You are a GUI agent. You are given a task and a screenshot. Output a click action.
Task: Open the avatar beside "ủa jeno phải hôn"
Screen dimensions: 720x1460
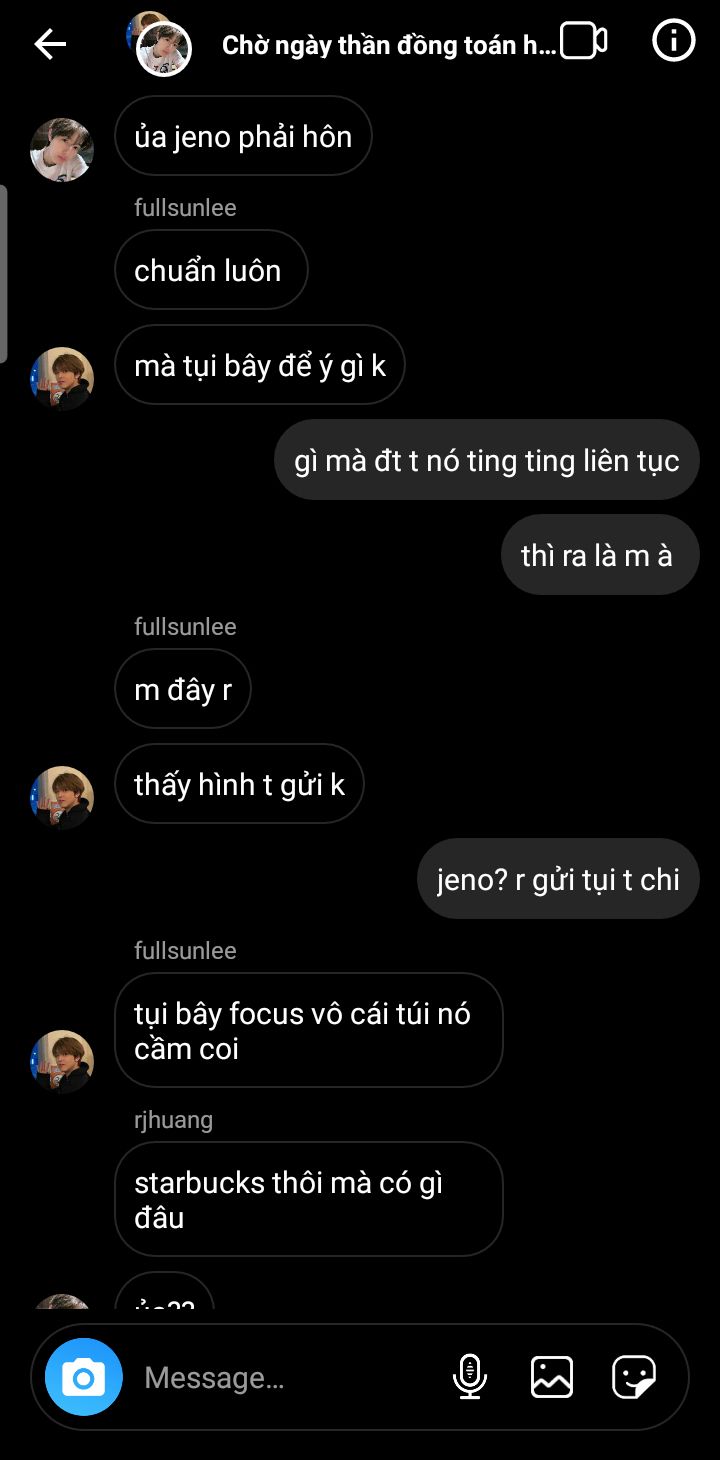[x=62, y=150]
